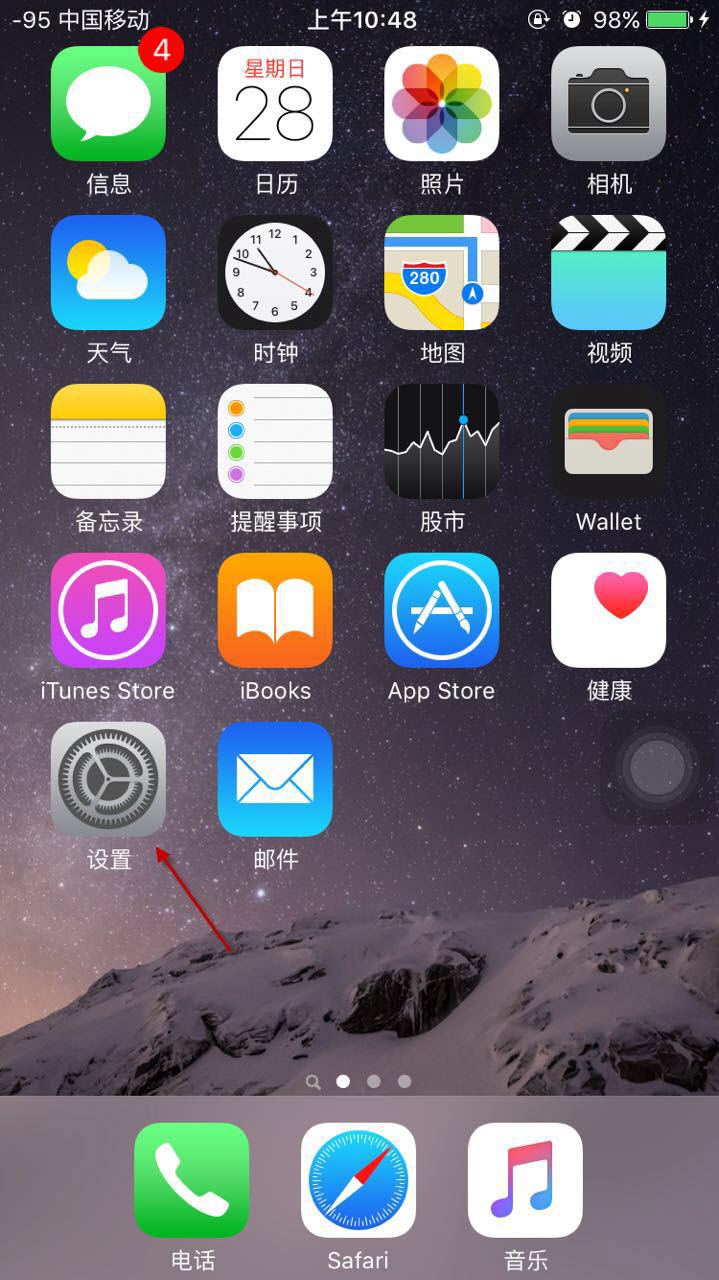Open the 日历 calendar app

[275, 104]
